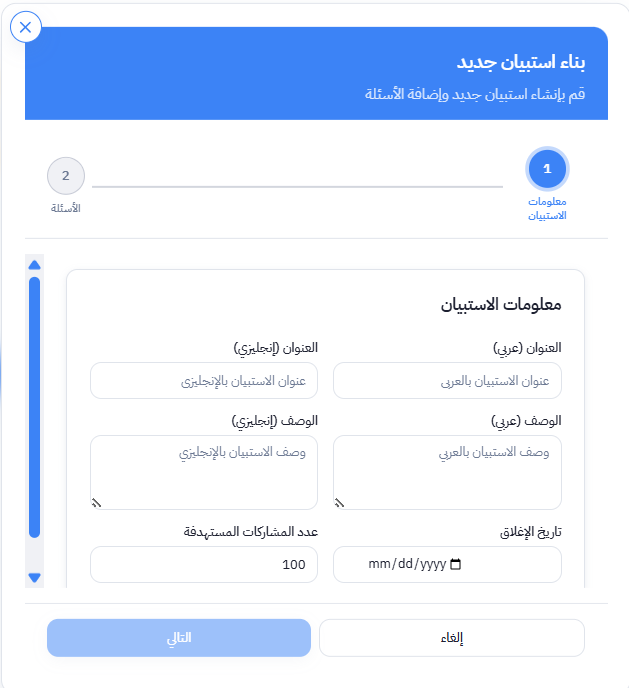Tap the scrollbar down arrow

click(x=35, y=577)
